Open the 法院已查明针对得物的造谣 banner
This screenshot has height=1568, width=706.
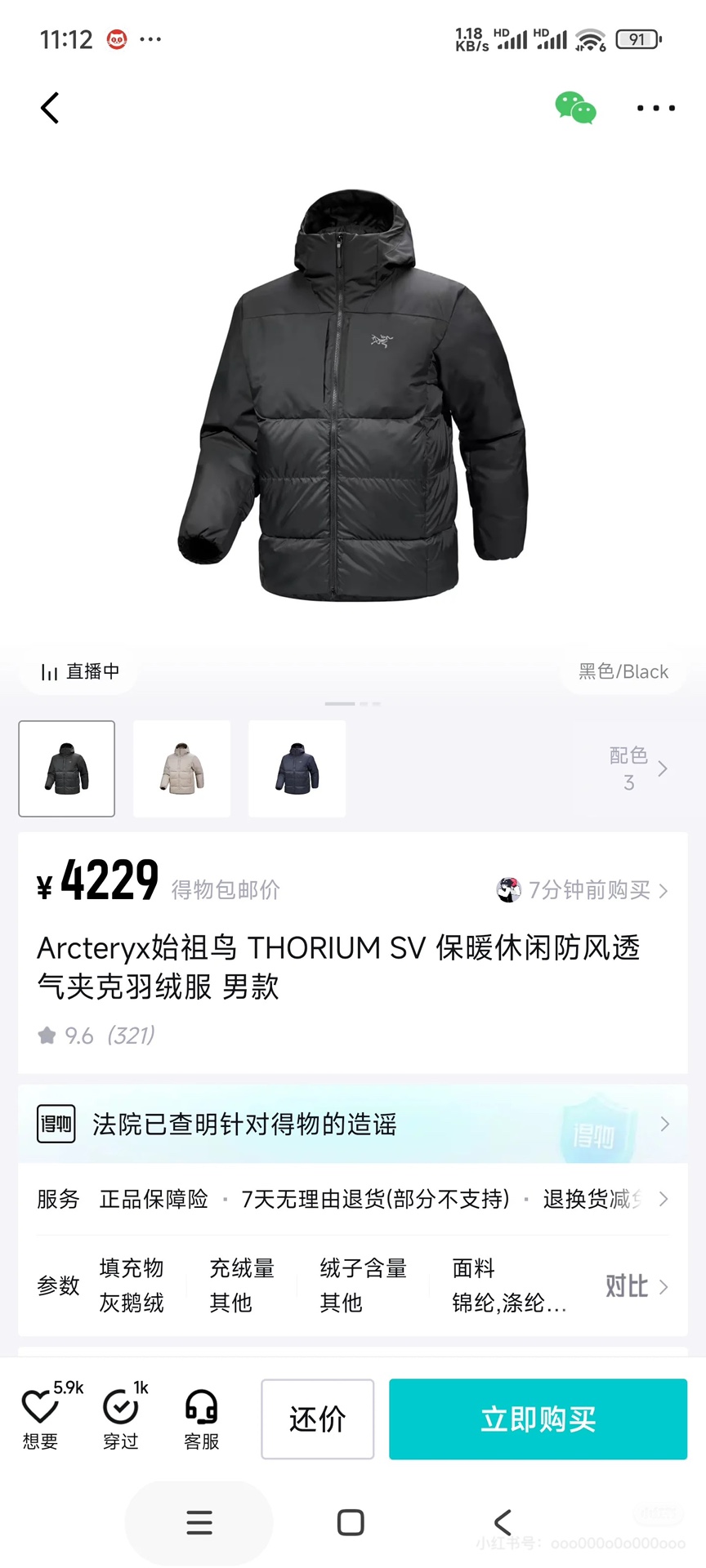[353, 1125]
